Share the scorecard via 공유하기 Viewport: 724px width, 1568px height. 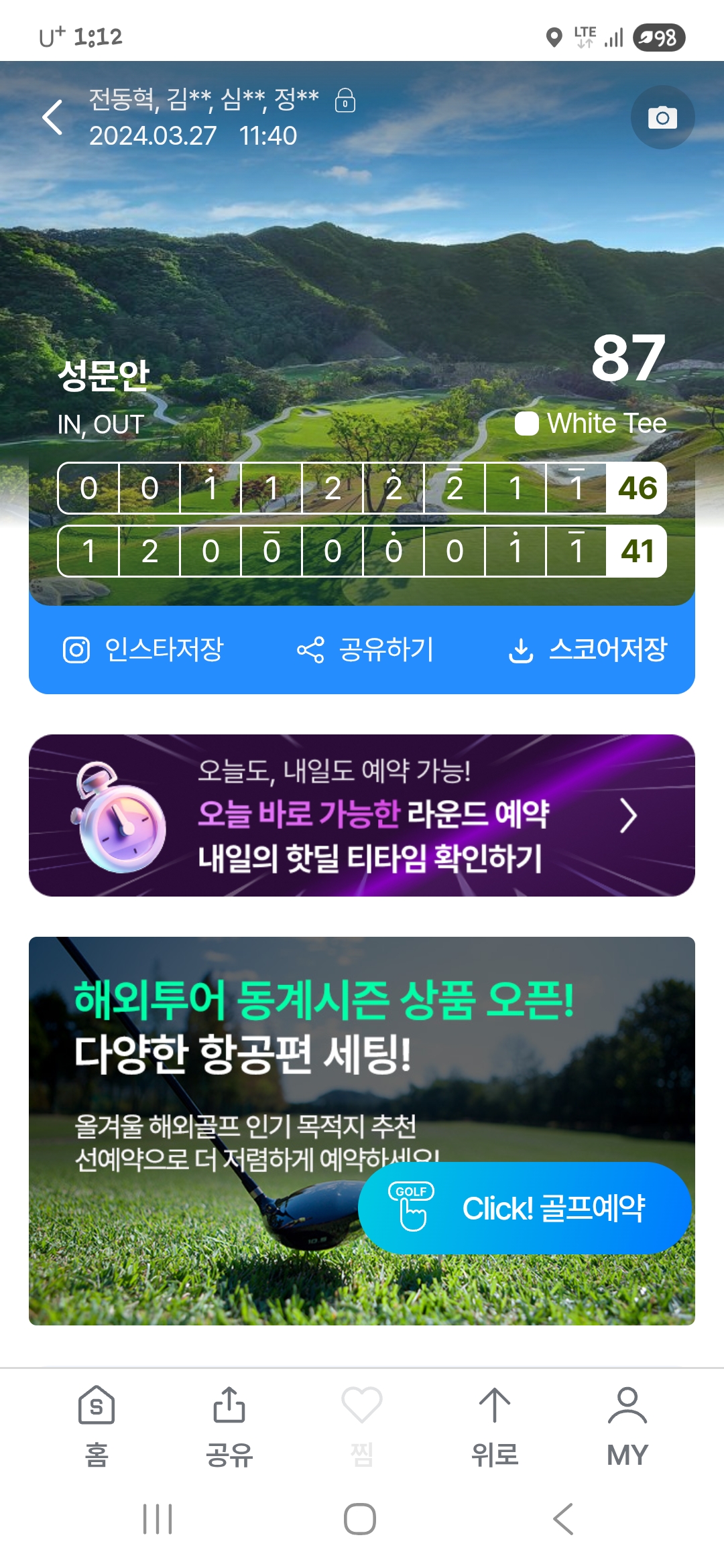click(366, 649)
